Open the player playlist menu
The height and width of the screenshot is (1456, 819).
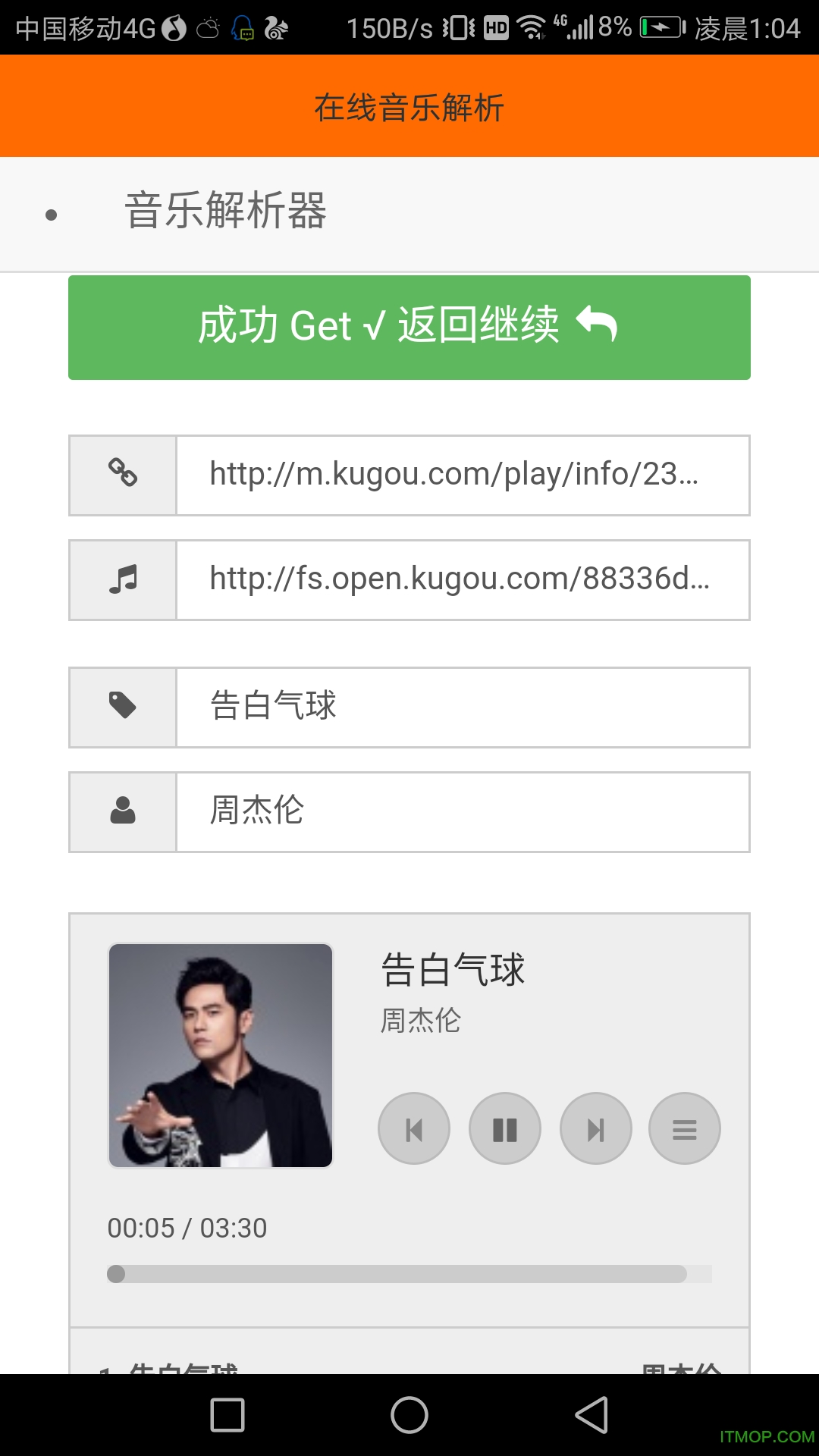click(685, 1129)
